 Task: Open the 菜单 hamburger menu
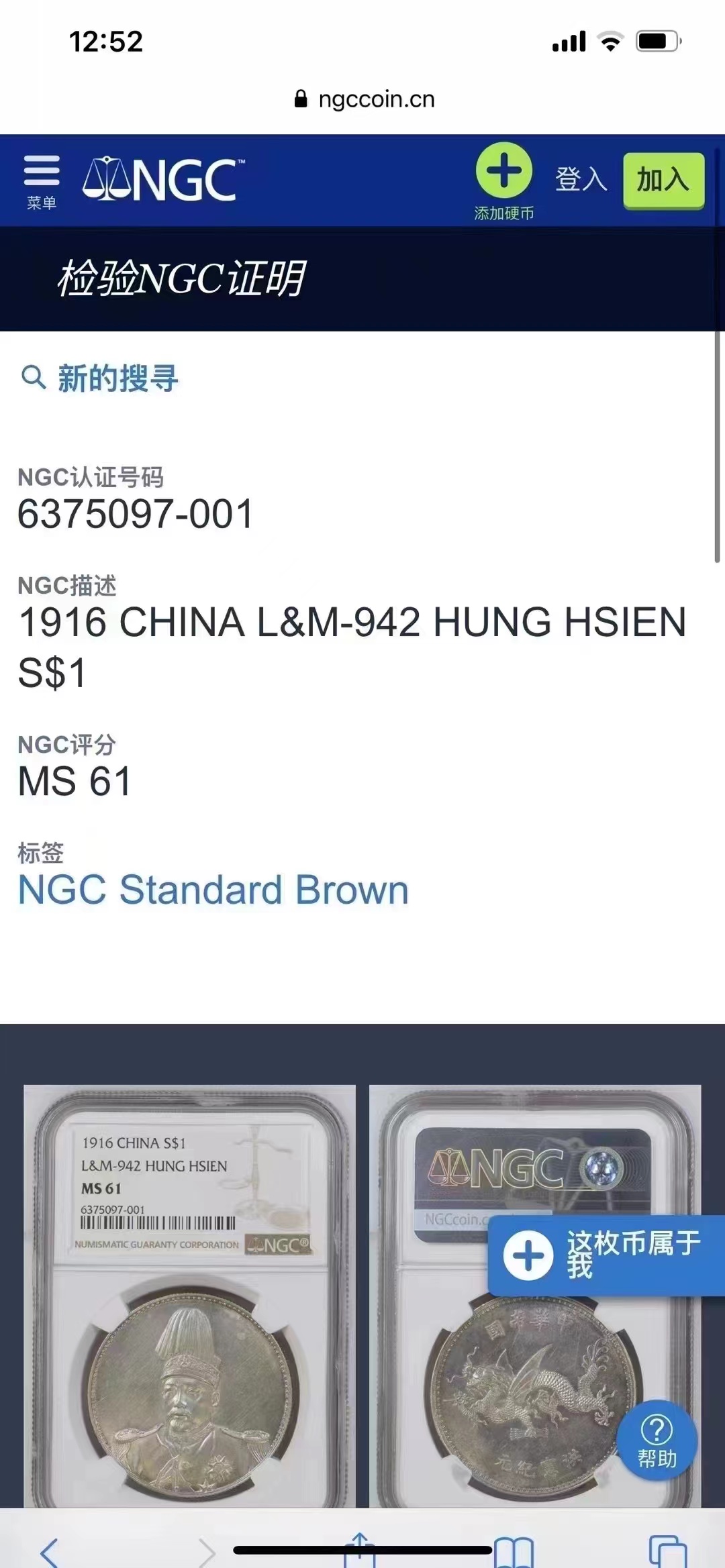42,181
